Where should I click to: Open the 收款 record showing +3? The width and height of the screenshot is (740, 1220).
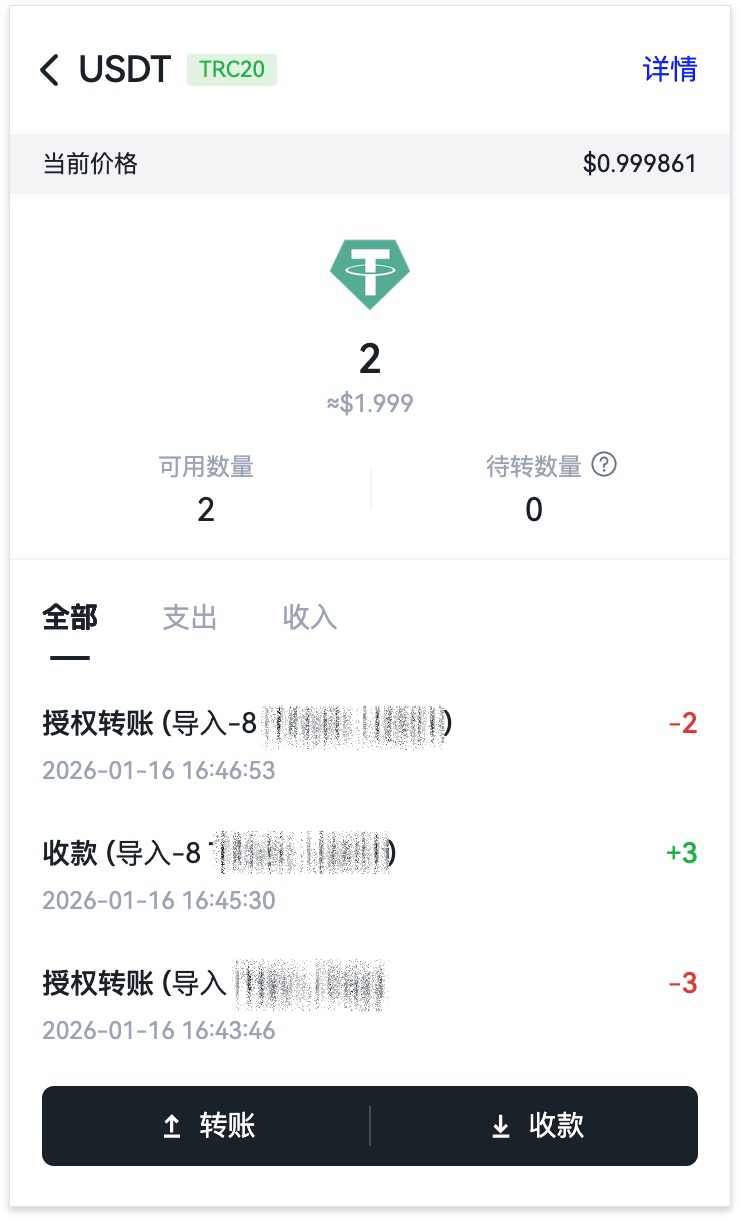(370, 875)
